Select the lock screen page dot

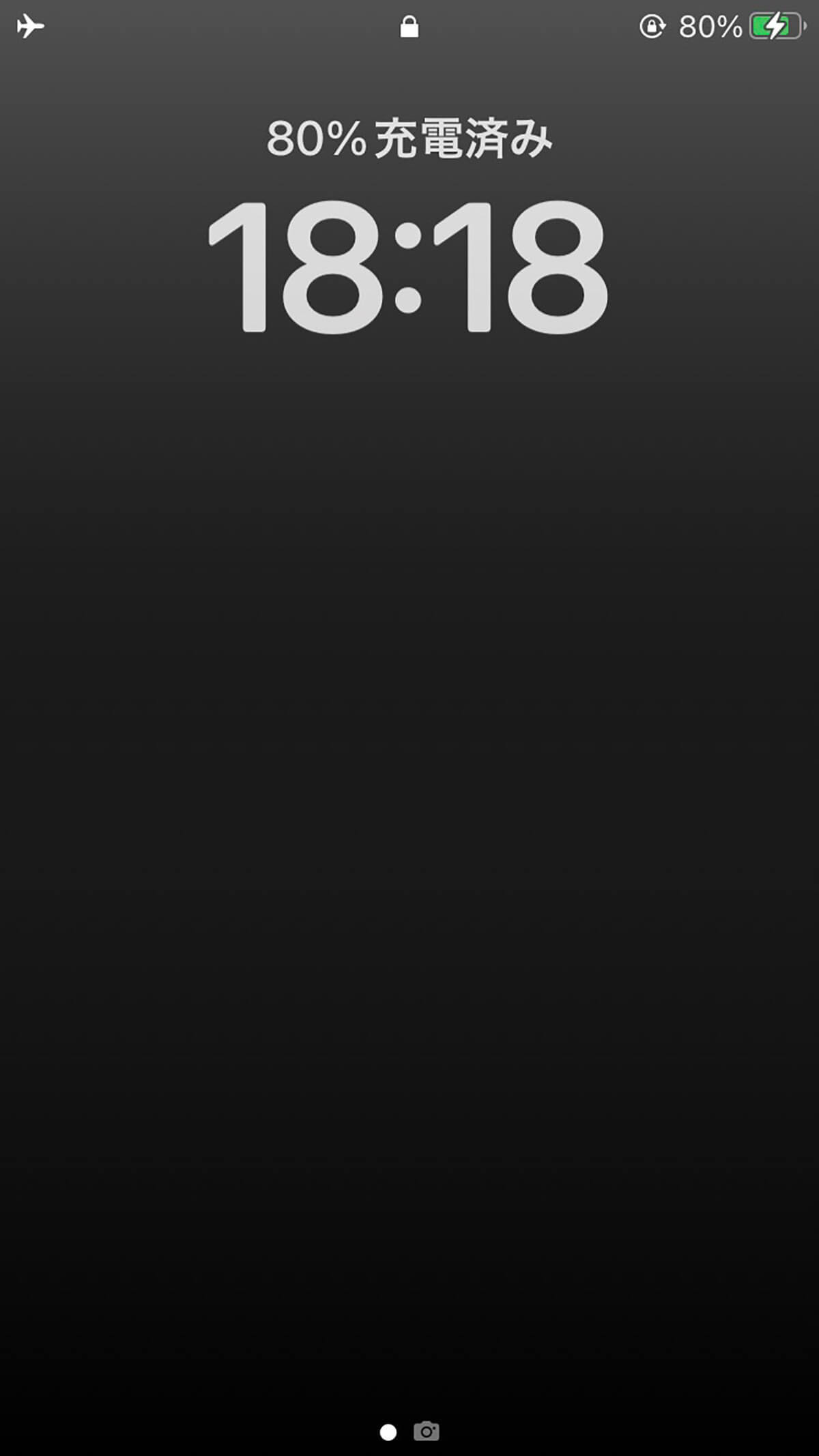click(x=388, y=1413)
